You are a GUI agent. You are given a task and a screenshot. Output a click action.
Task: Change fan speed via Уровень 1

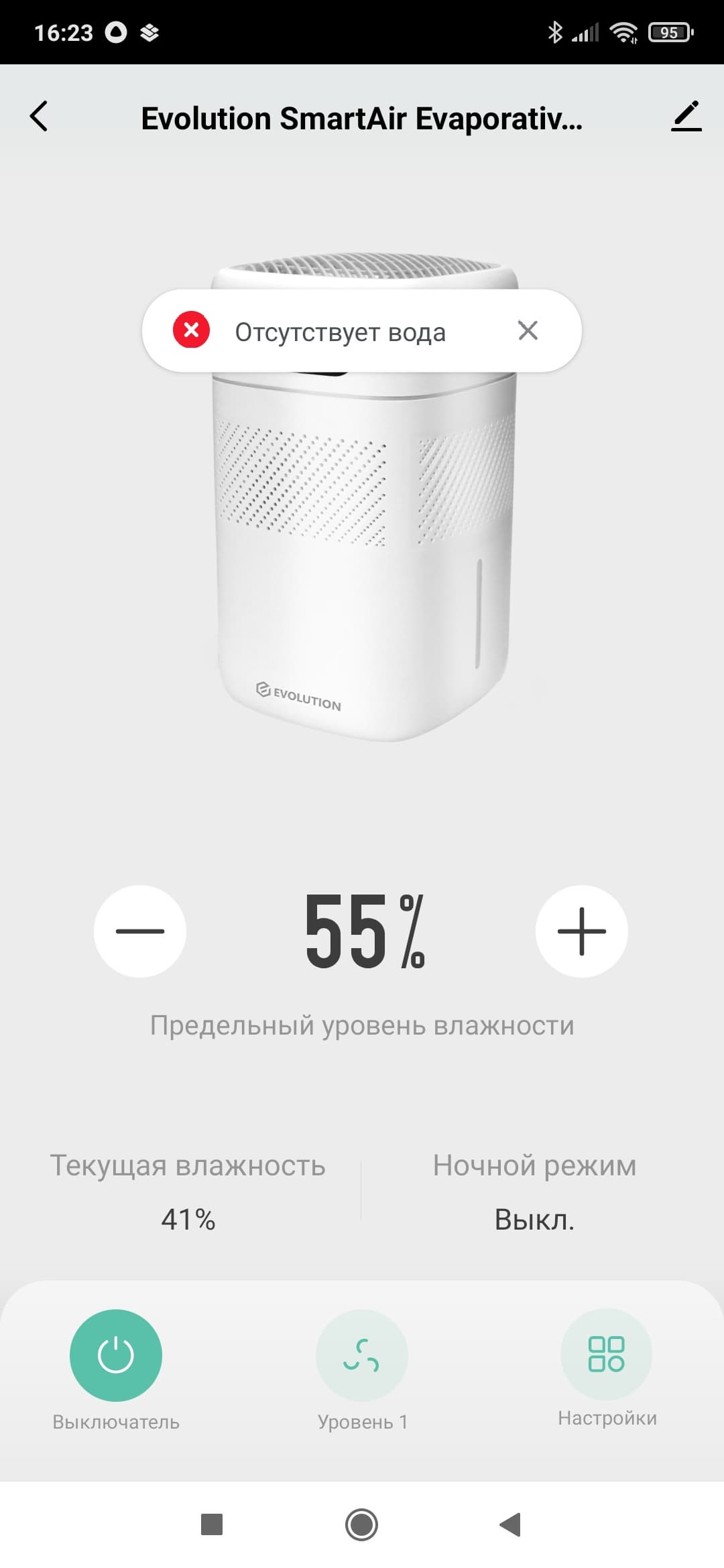point(362,1355)
